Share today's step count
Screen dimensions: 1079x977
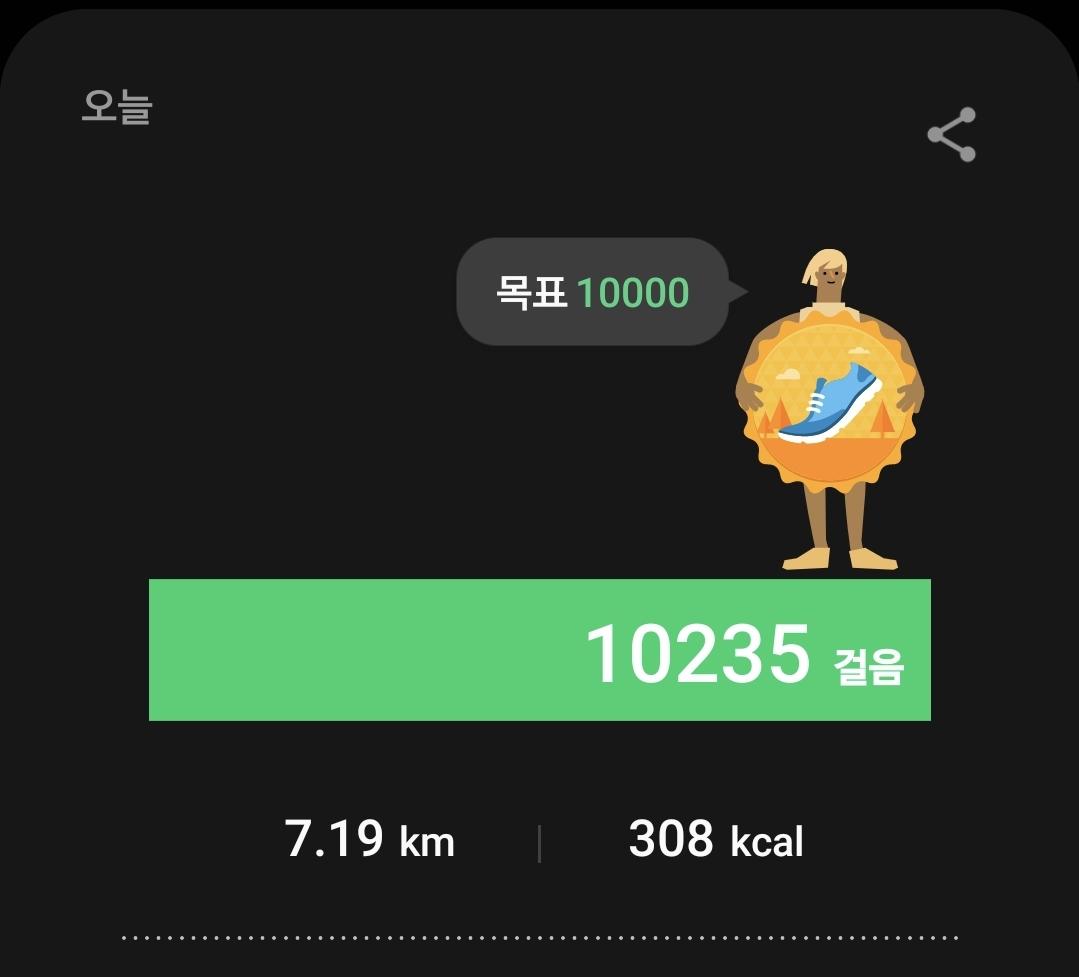951,135
